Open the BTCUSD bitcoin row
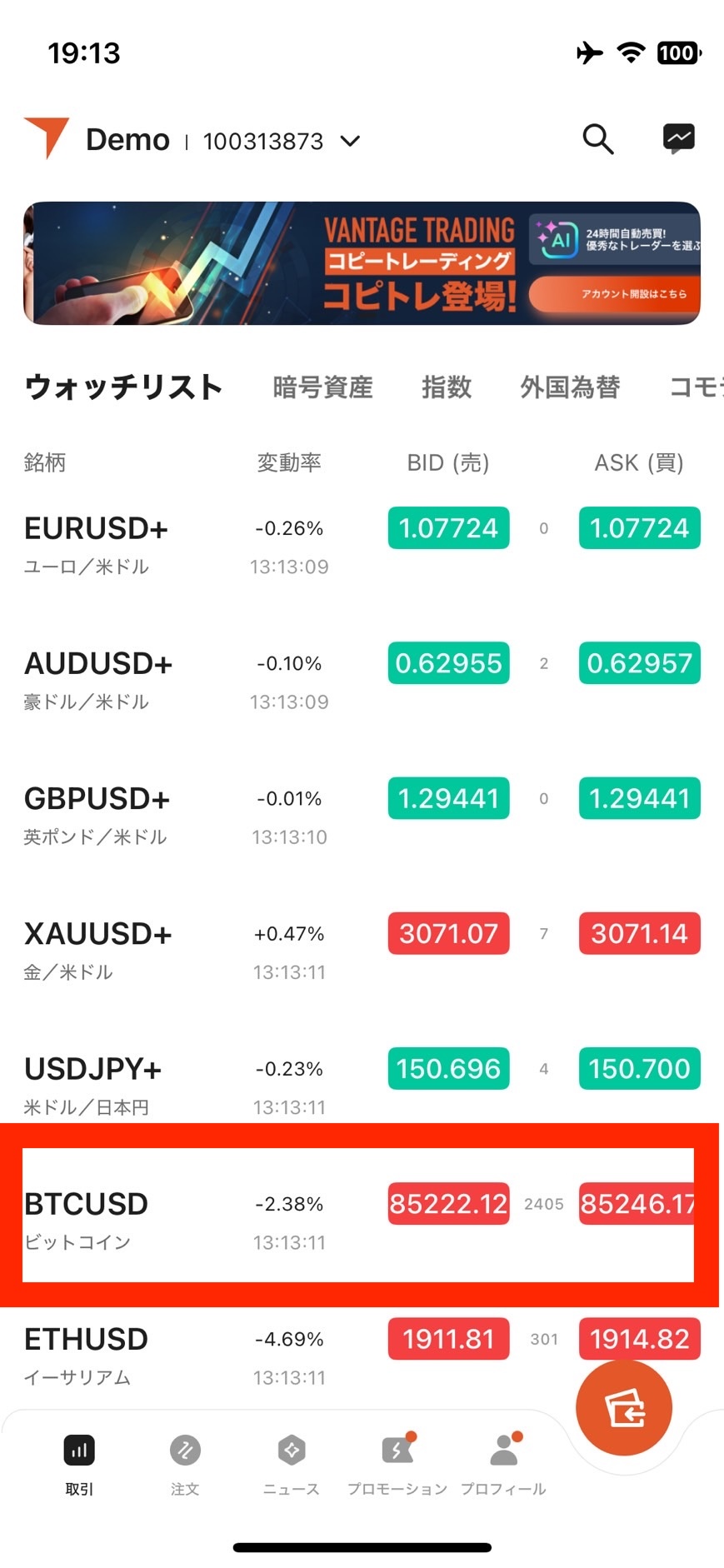 pyautogui.click(x=358, y=1216)
